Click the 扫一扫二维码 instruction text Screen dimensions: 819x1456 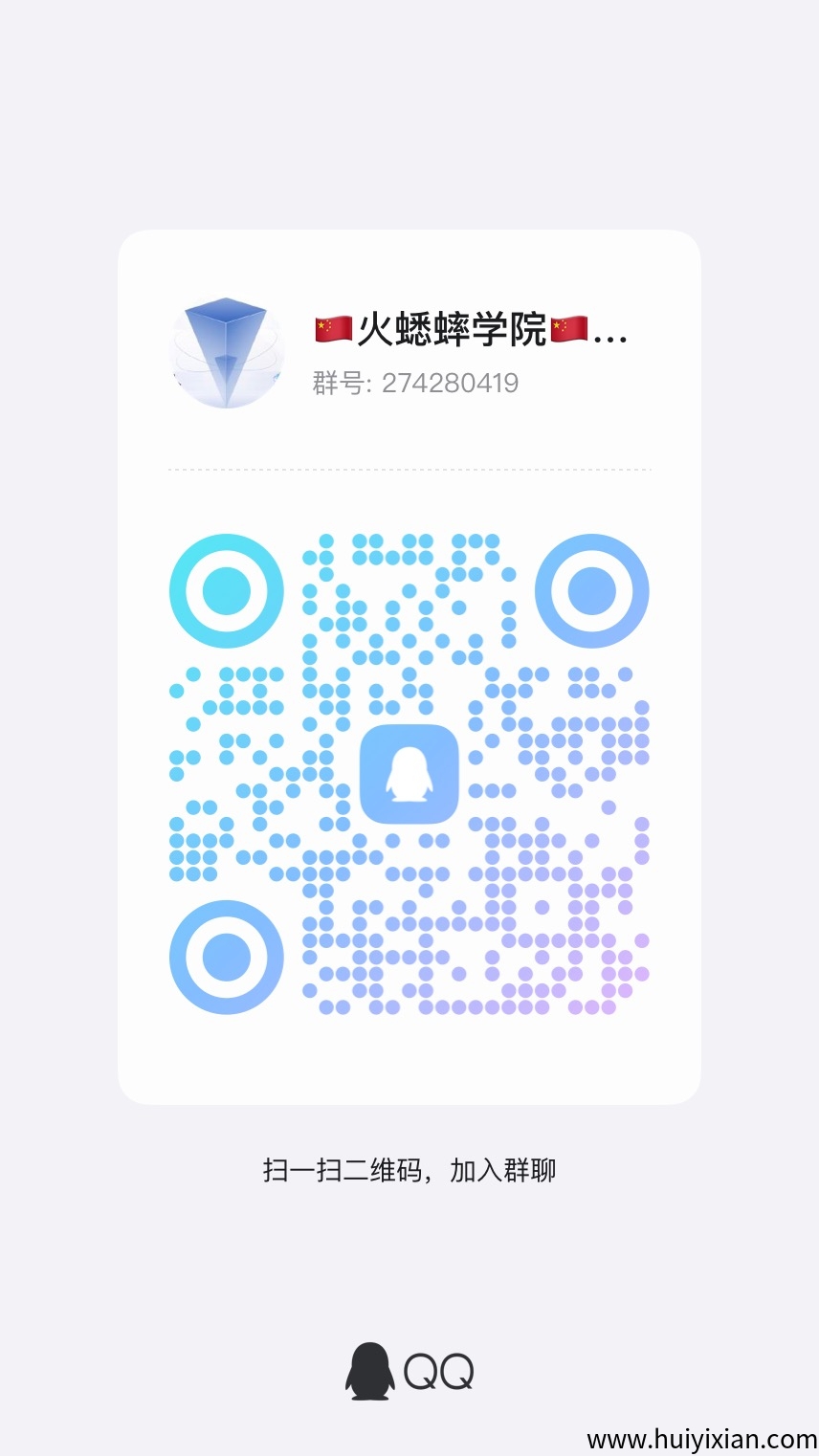340,1169
